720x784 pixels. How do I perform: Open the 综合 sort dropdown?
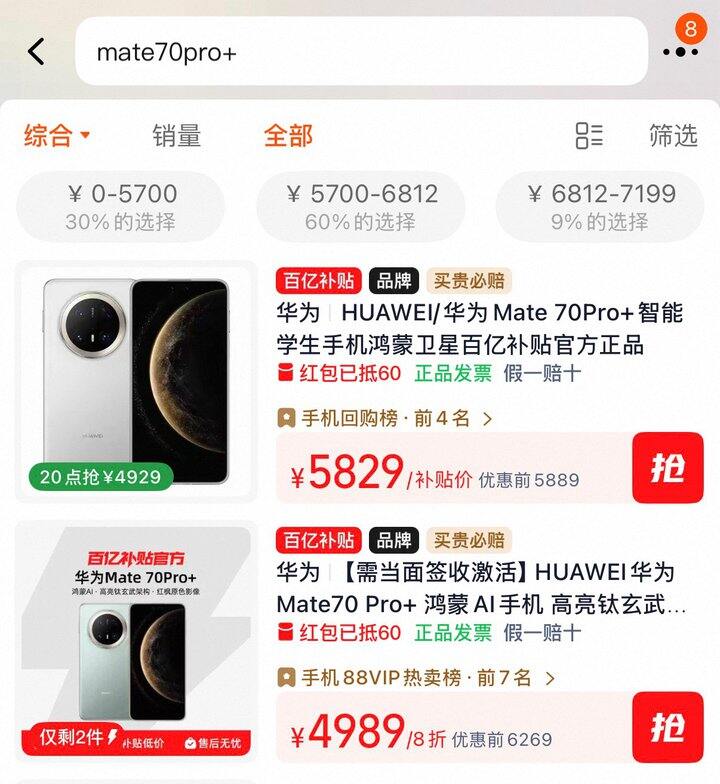pyautogui.click(x=57, y=135)
